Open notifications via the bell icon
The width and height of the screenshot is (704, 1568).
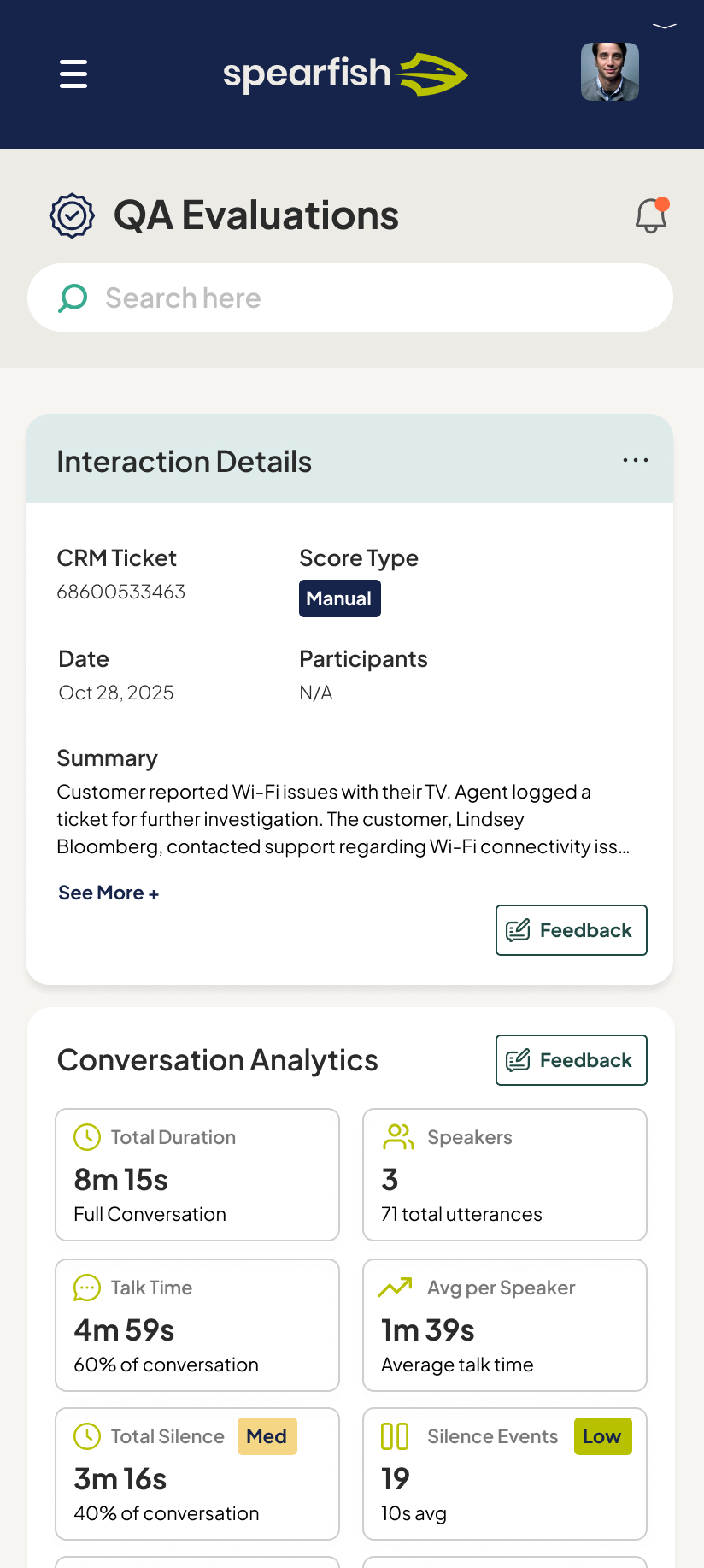(652, 216)
